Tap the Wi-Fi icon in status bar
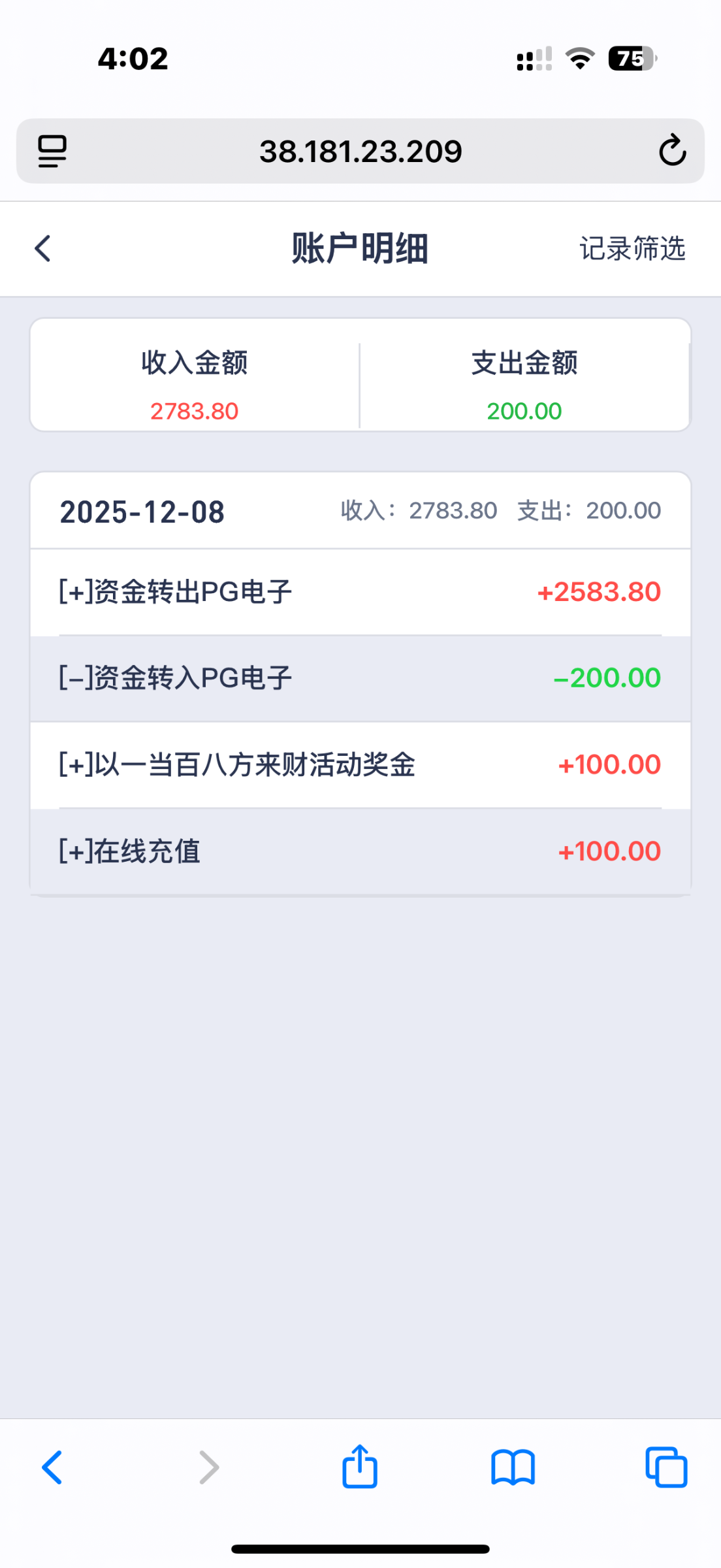 pos(579,59)
